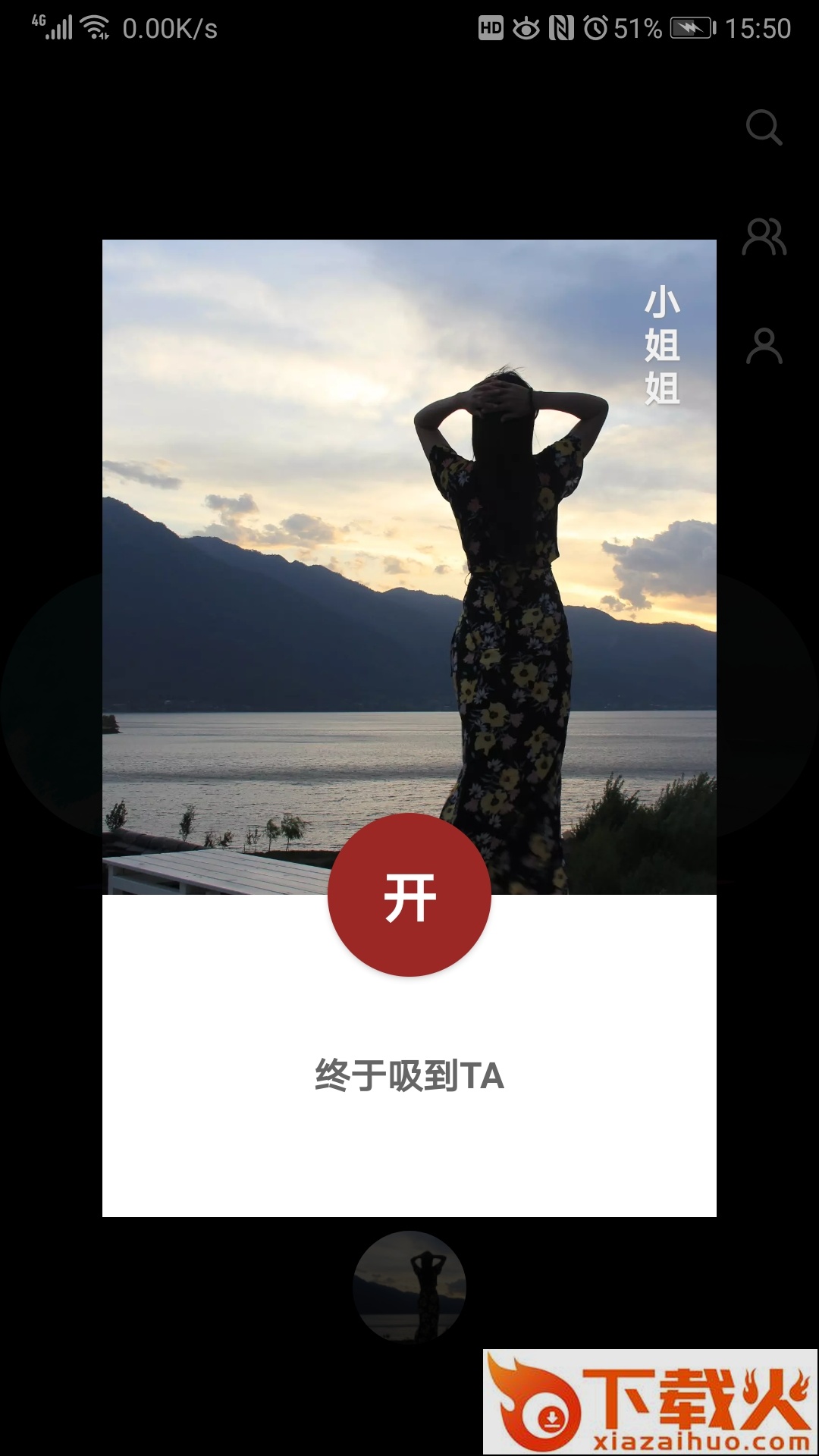Open the single-person profile icon
The image size is (819, 1456).
click(x=764, y=346)
